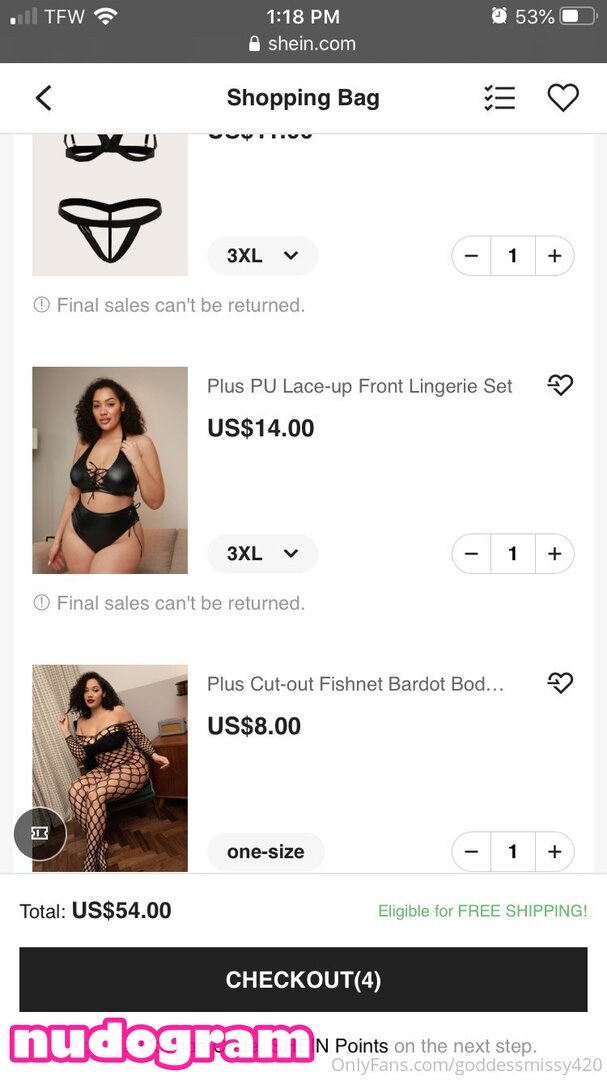Open the Plus Cut-out Fishnet Bardot product photo

[110, 768]
